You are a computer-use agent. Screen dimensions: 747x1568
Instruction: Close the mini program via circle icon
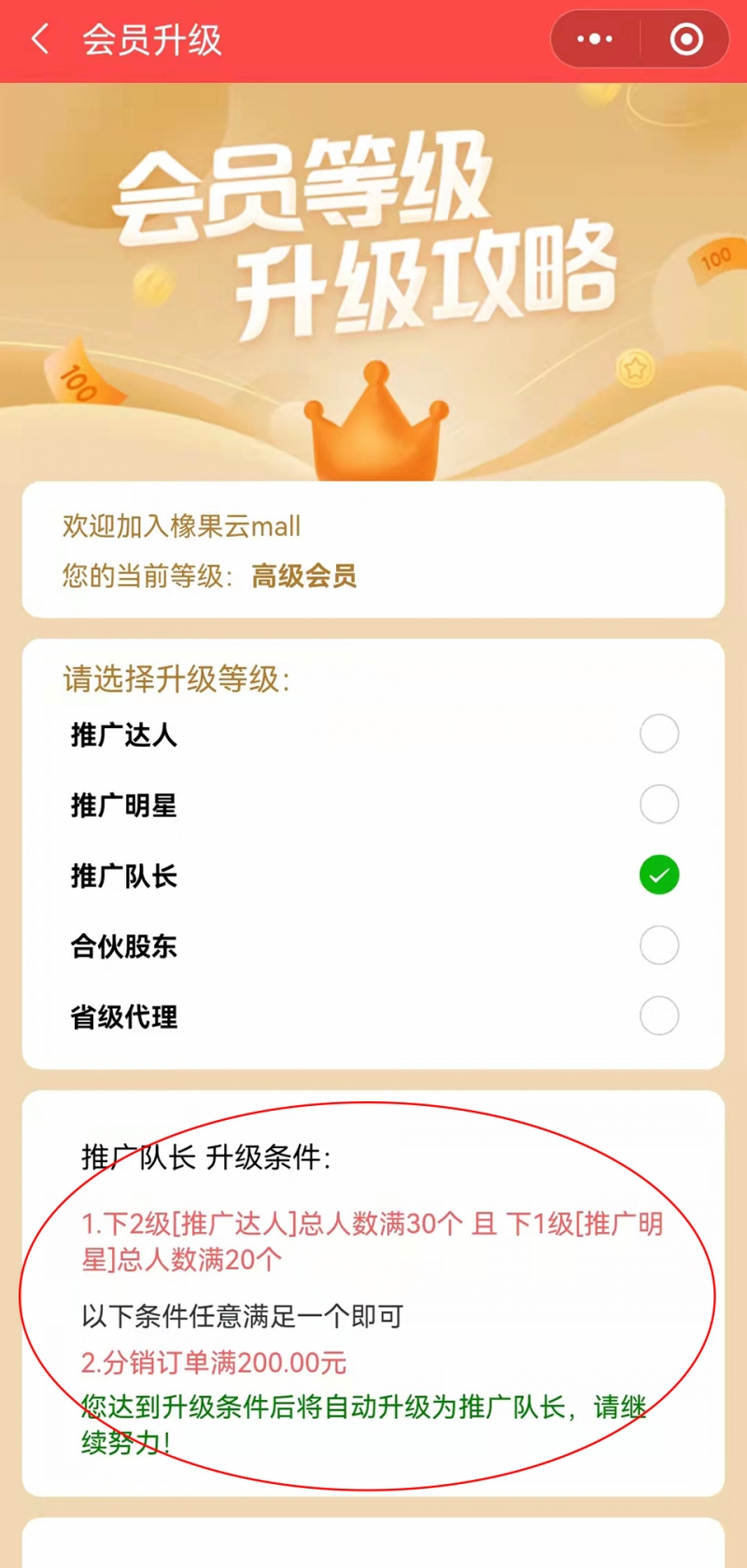tap(686, 39)
